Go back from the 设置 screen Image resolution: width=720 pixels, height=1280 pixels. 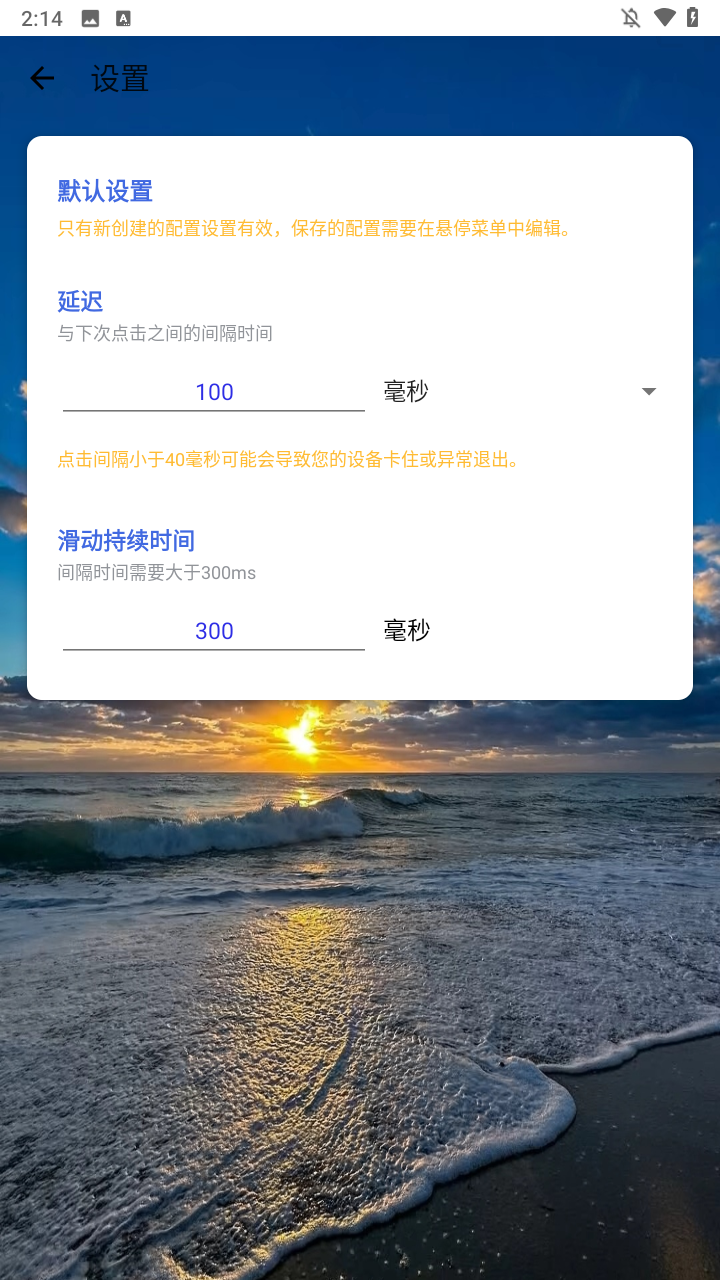(x=42, y=78)
